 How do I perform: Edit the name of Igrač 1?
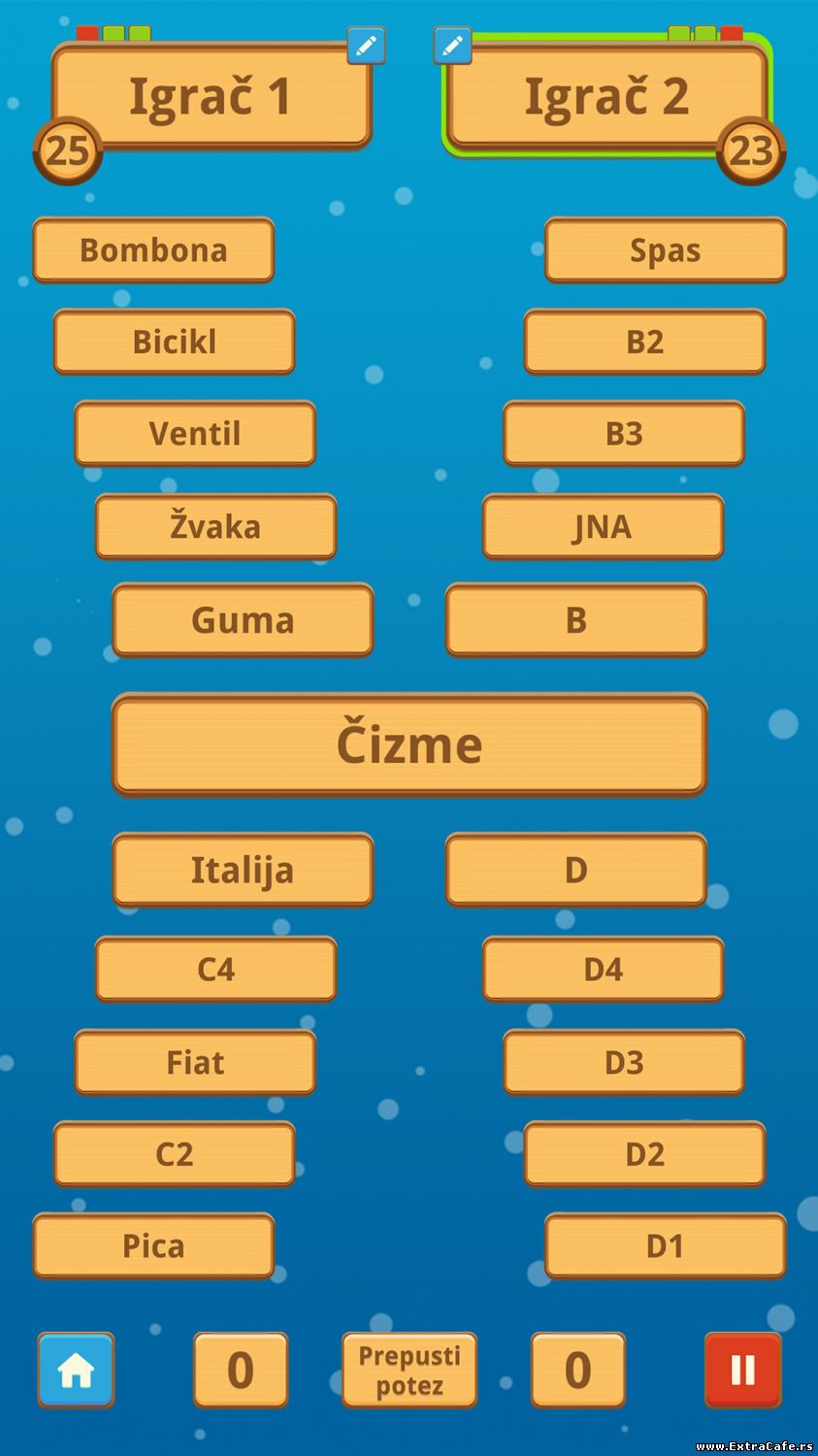[366, 46]
